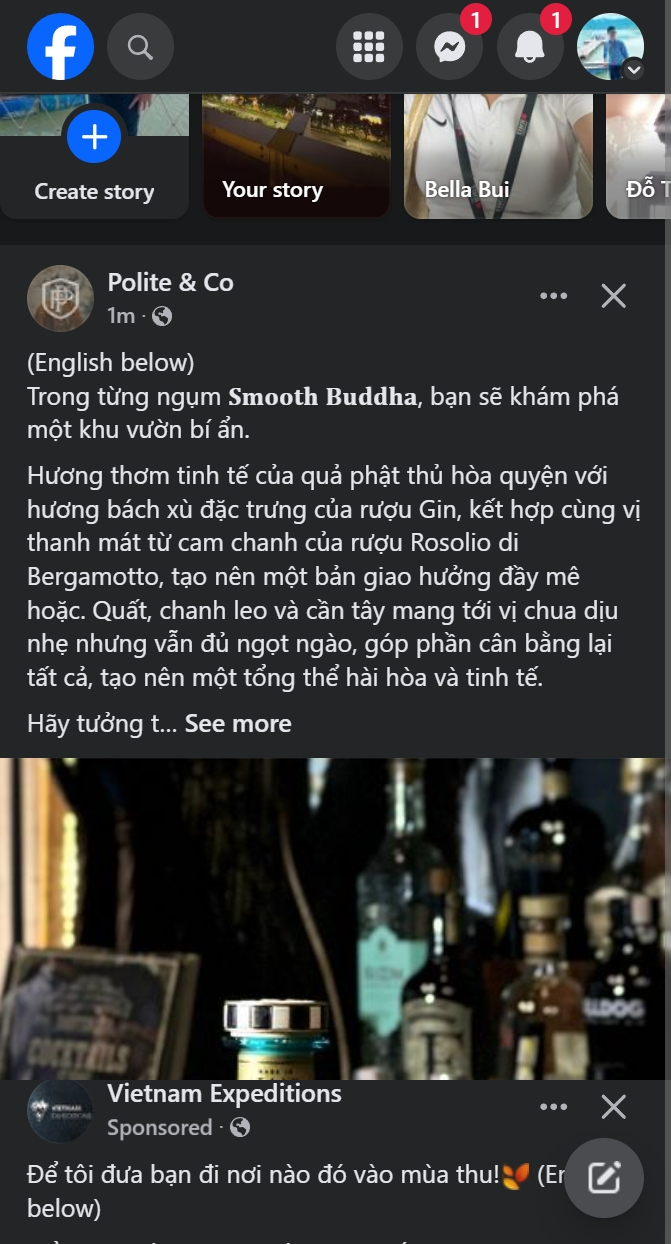The image size is (671, 1244).
Task: Create a new story
Action: [x=94, y=157]
